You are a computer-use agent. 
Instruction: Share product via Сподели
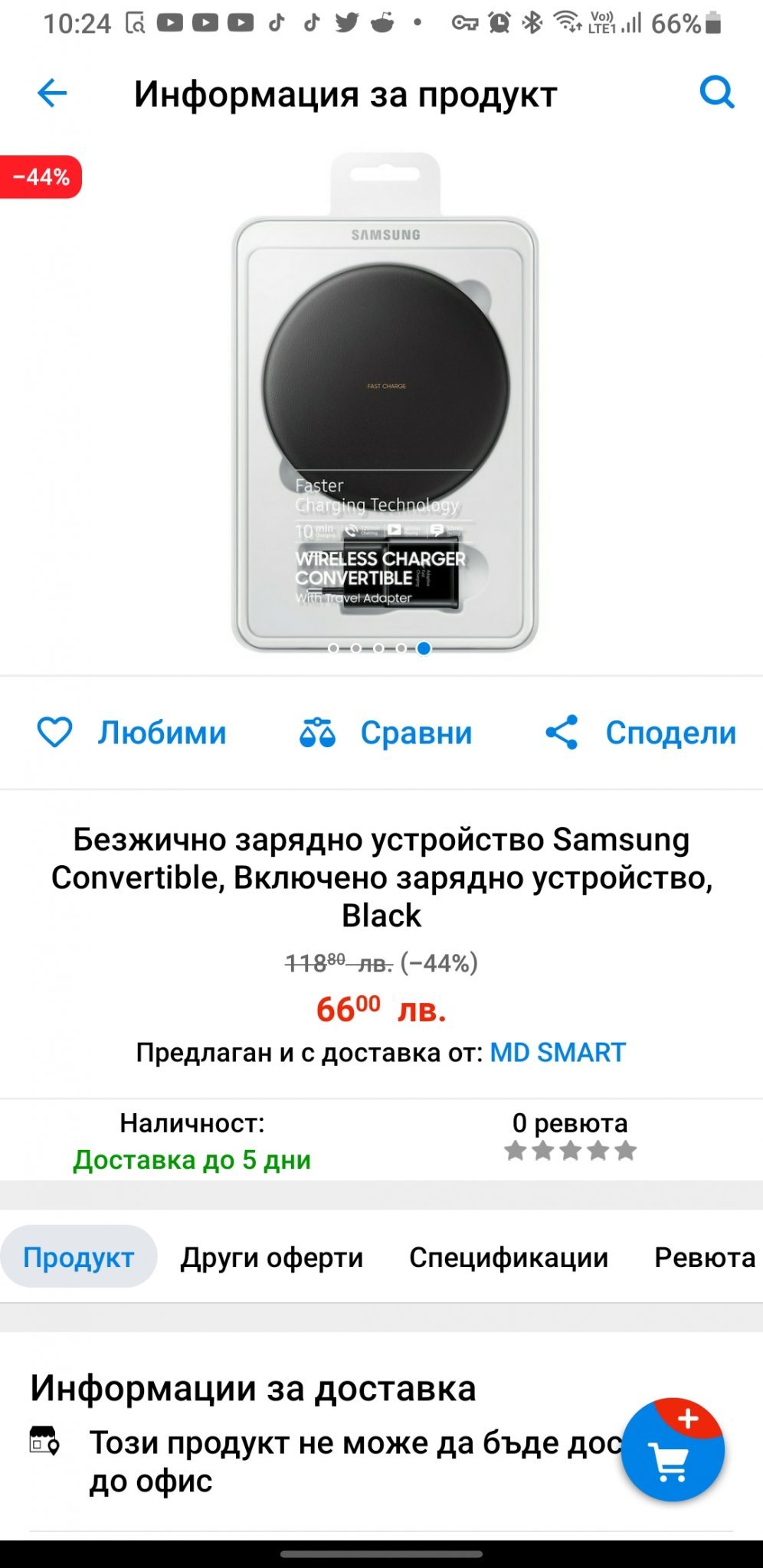(640, 733)
